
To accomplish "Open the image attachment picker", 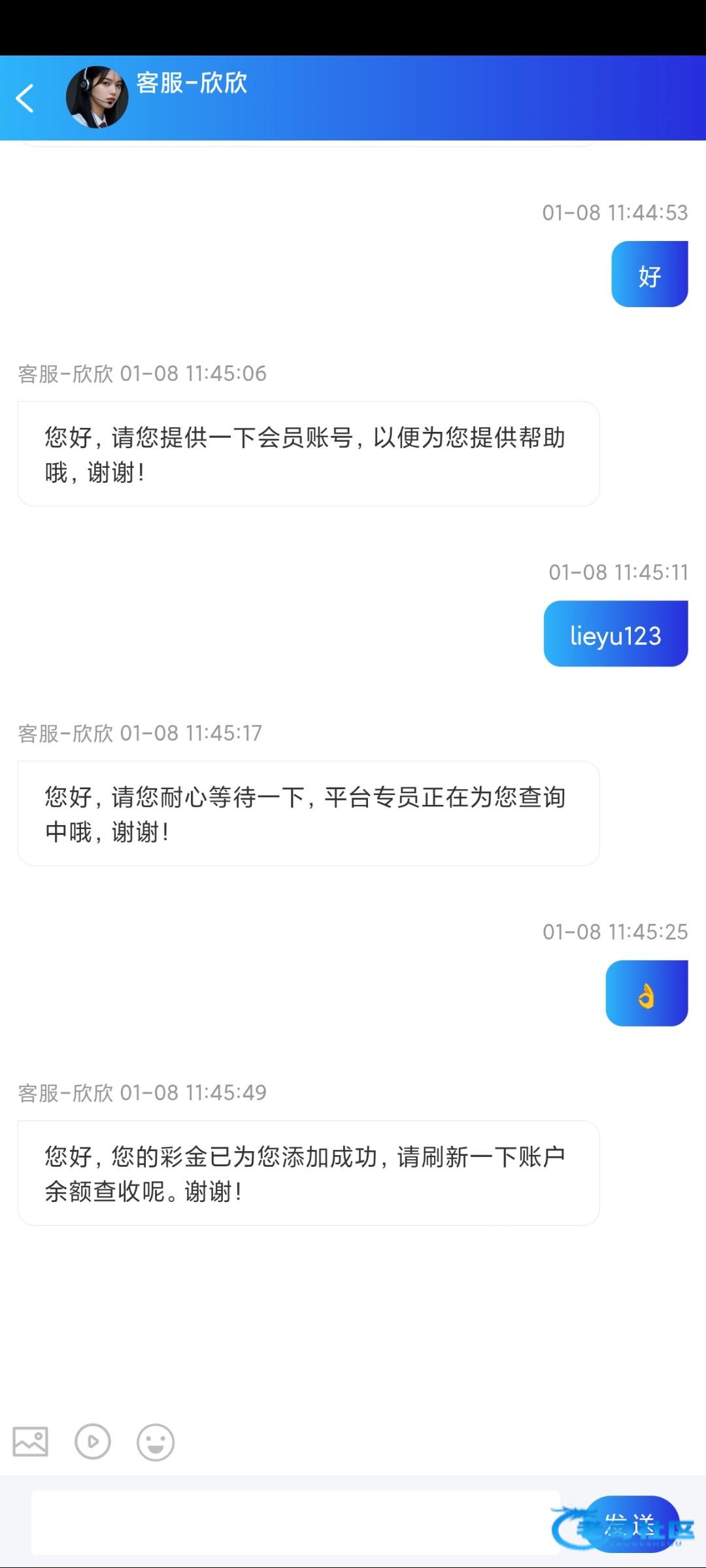I will [31, 1441].
